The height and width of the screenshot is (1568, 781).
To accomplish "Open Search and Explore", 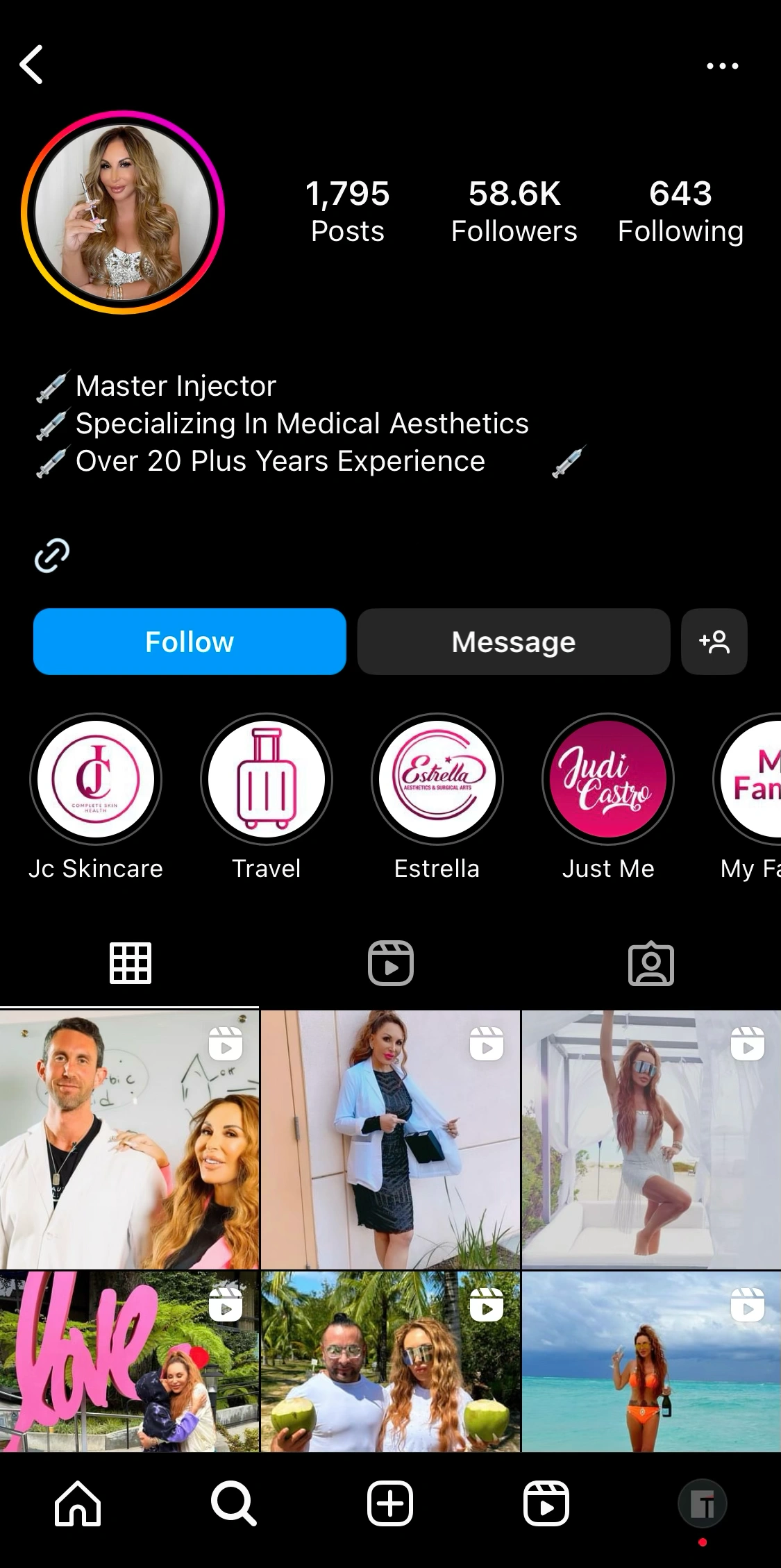I will tap(234, 1503).
